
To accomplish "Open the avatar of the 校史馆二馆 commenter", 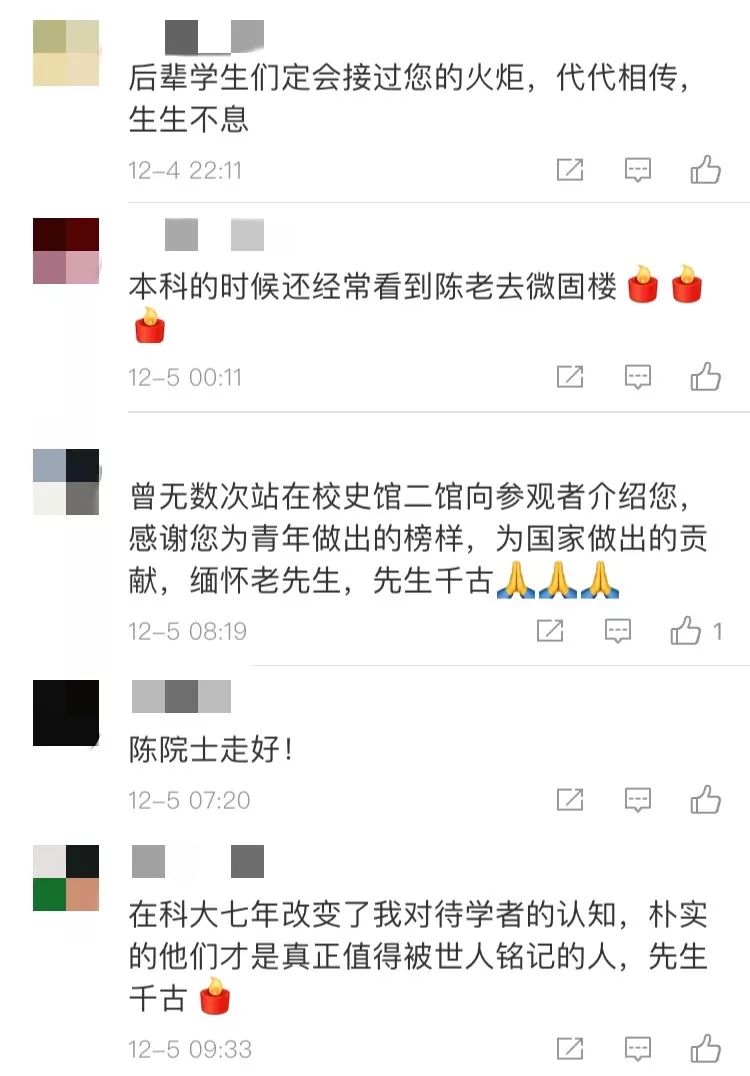I will tap(66, 482).
